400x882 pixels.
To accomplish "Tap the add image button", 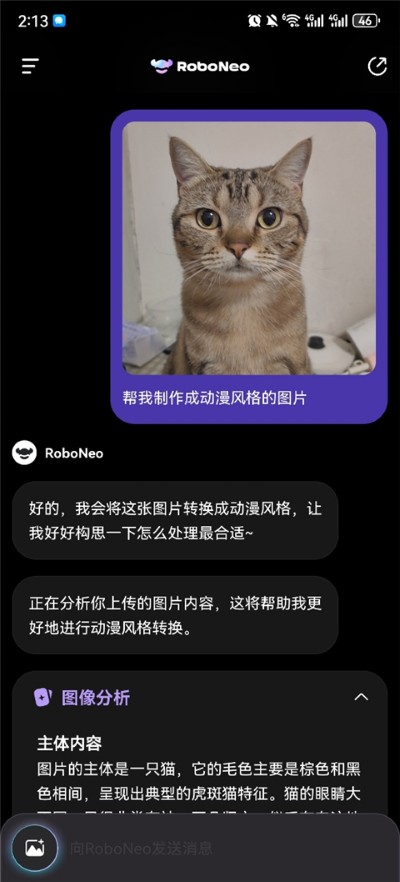I will click(35, 848).
